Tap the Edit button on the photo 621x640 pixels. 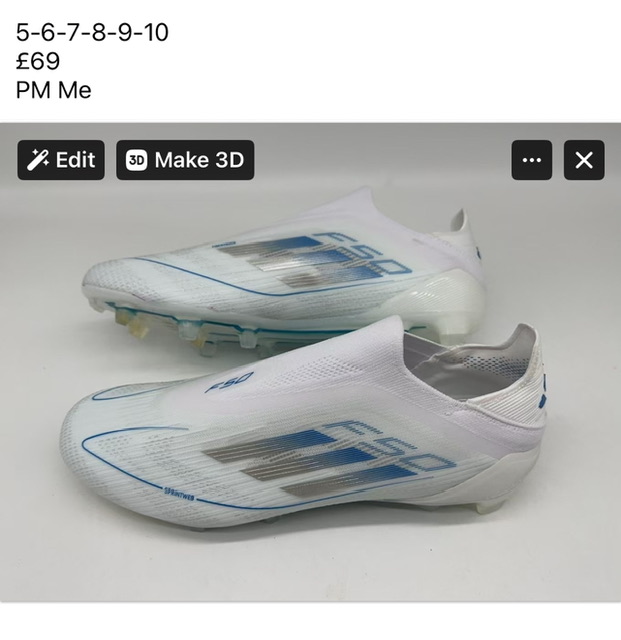coord(61,160)
